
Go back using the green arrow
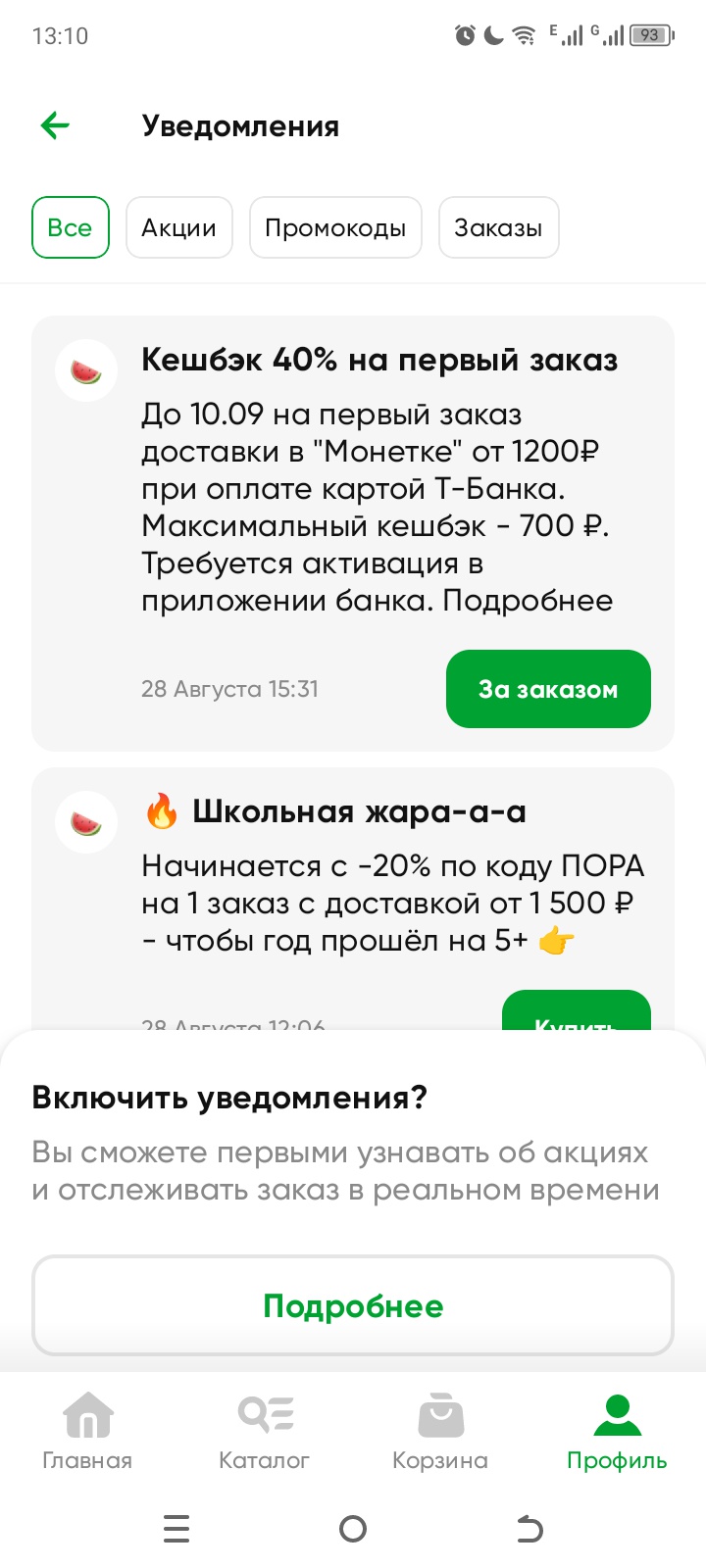click(56, 125)
